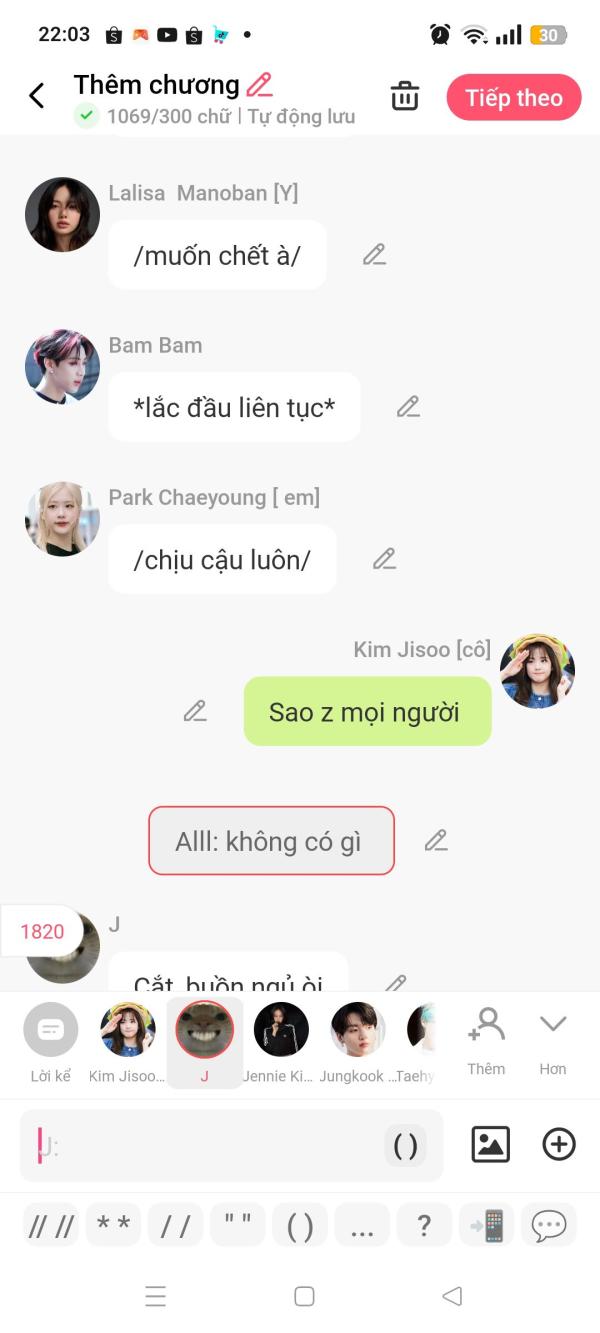Edit the chapter title with pencil icon

[260, 84]
